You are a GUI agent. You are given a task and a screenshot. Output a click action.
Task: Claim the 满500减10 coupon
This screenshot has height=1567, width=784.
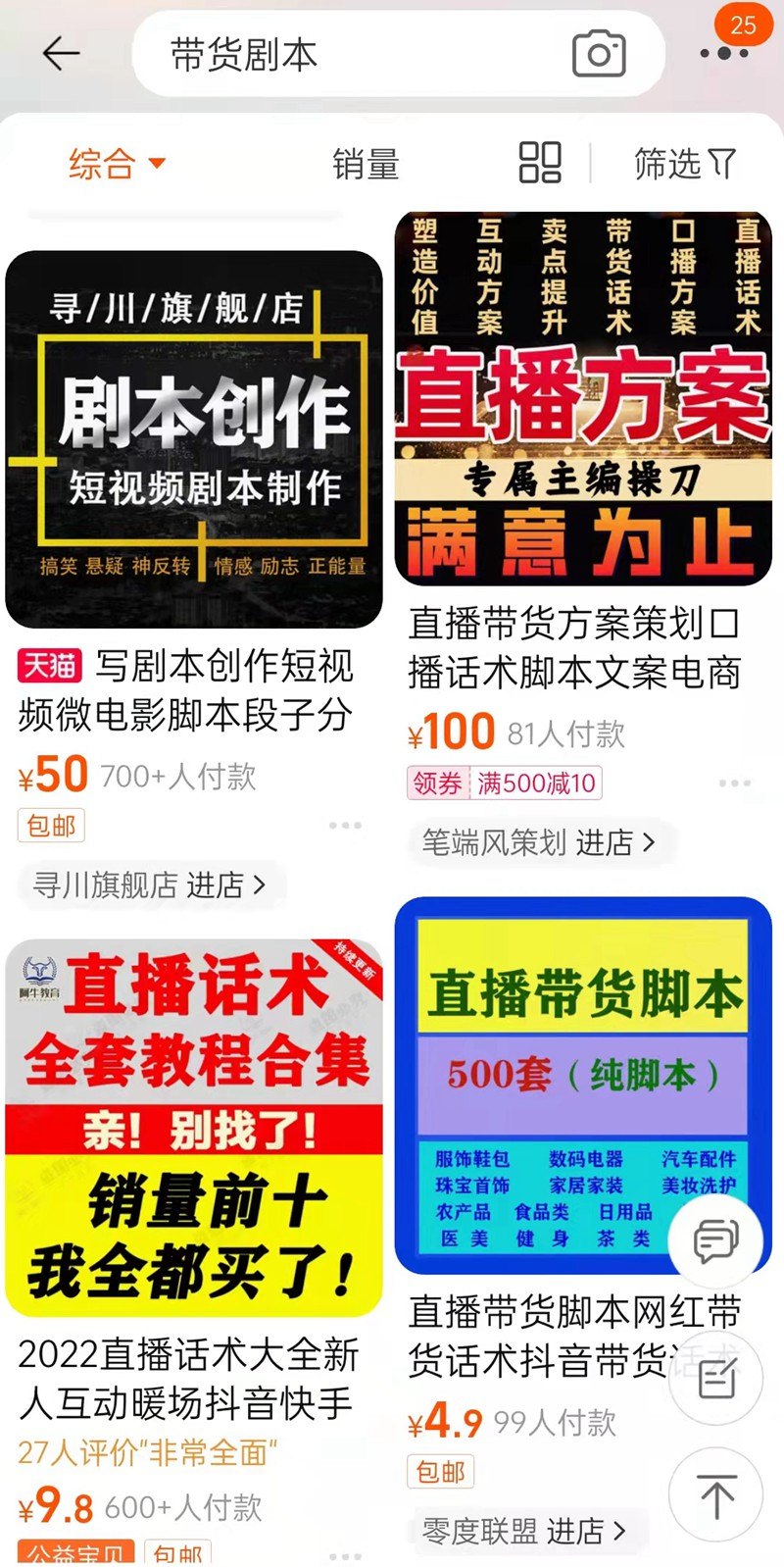point(505,783)
